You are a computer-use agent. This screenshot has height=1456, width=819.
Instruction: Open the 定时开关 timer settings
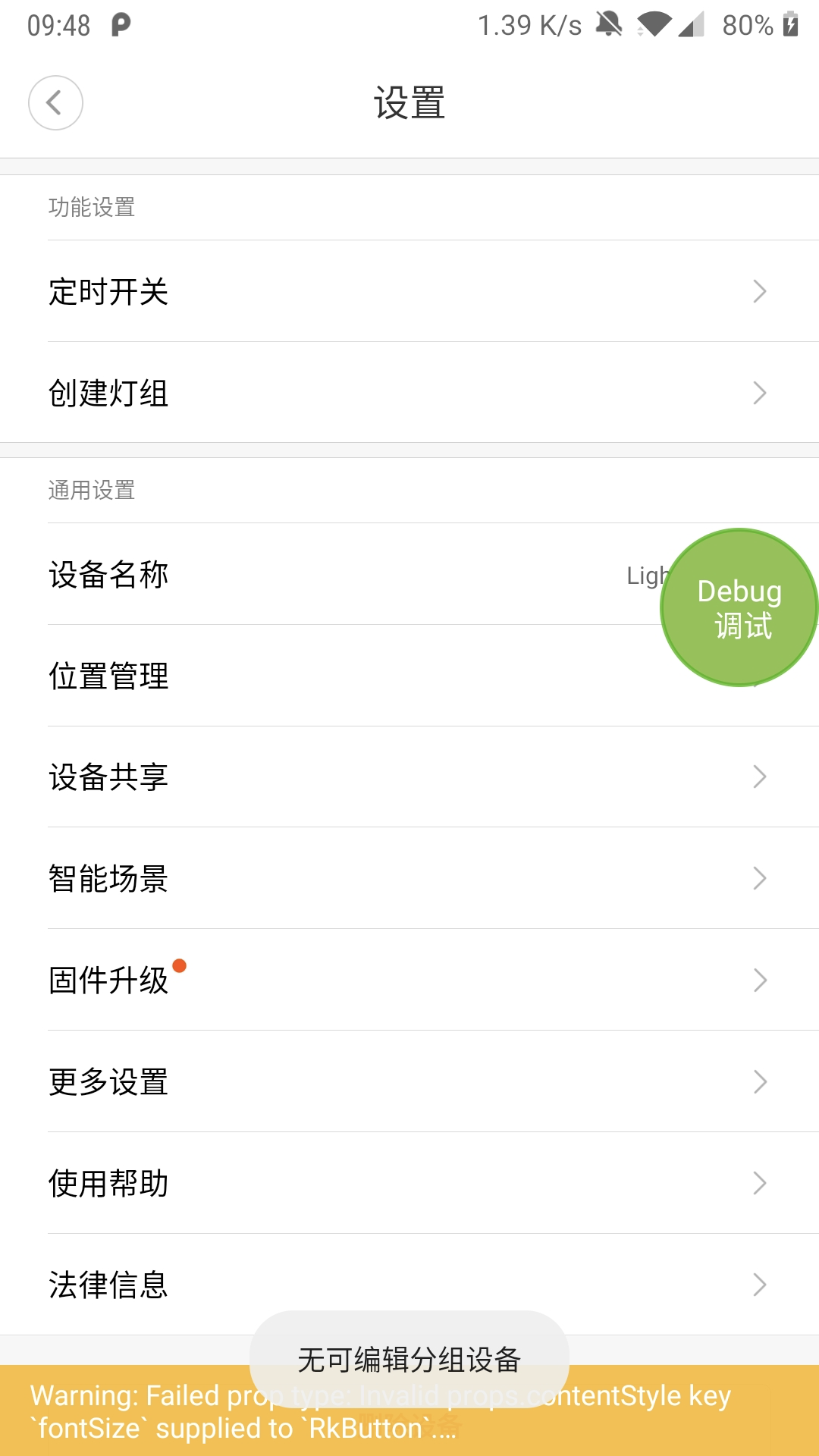[409, 292]
